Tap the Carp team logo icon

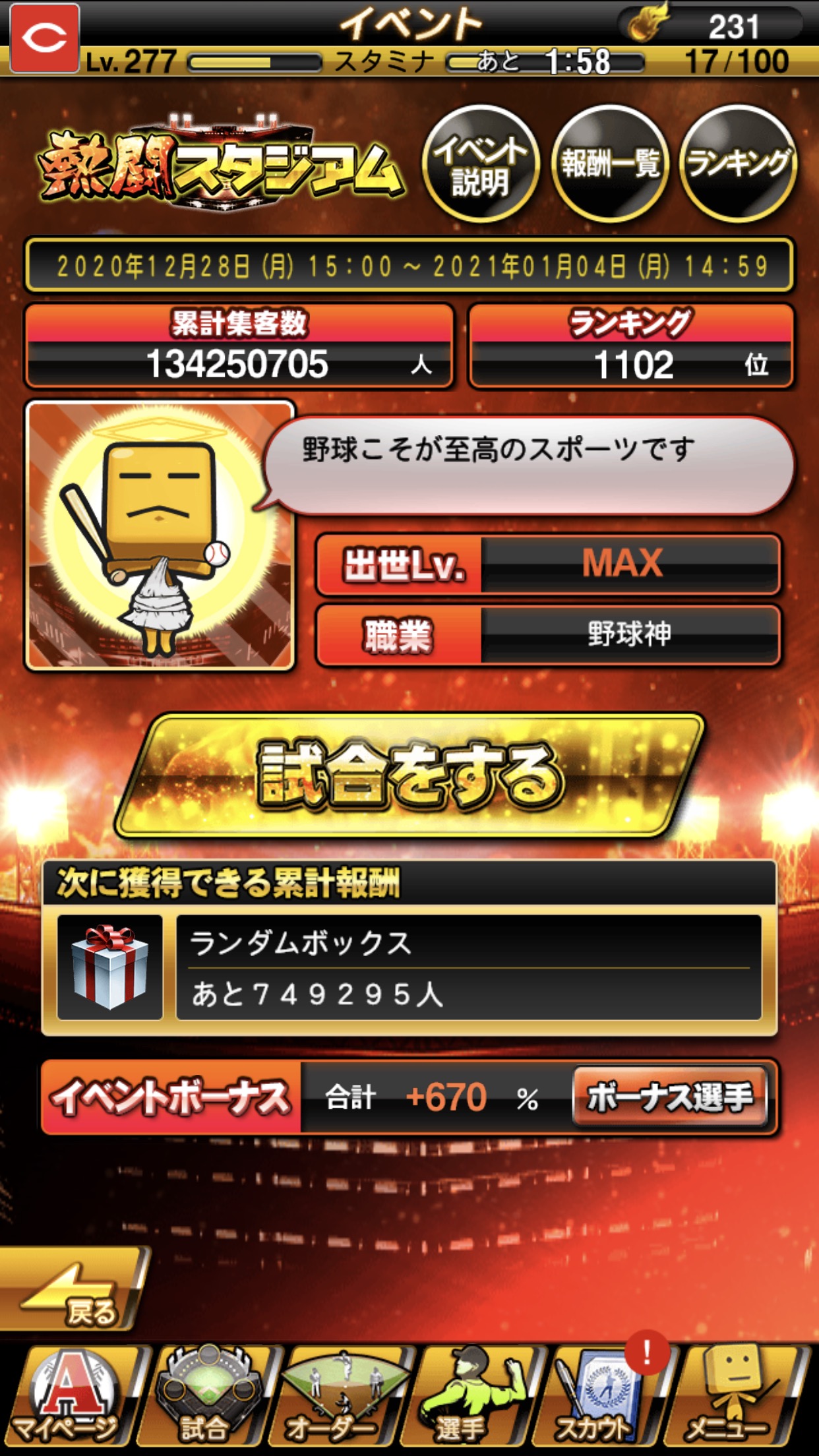44,38
